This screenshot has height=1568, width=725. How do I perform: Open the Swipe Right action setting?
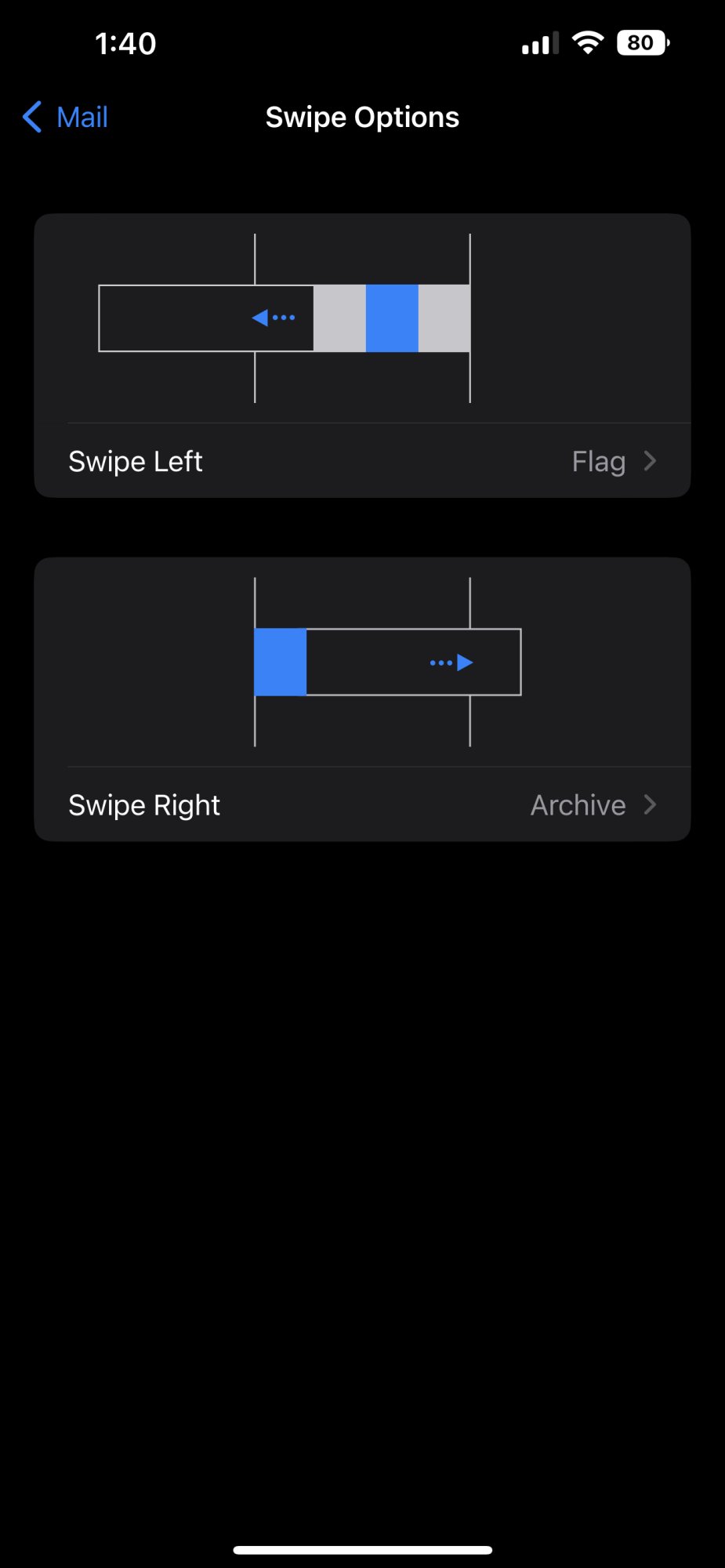[x=362, y=805]
